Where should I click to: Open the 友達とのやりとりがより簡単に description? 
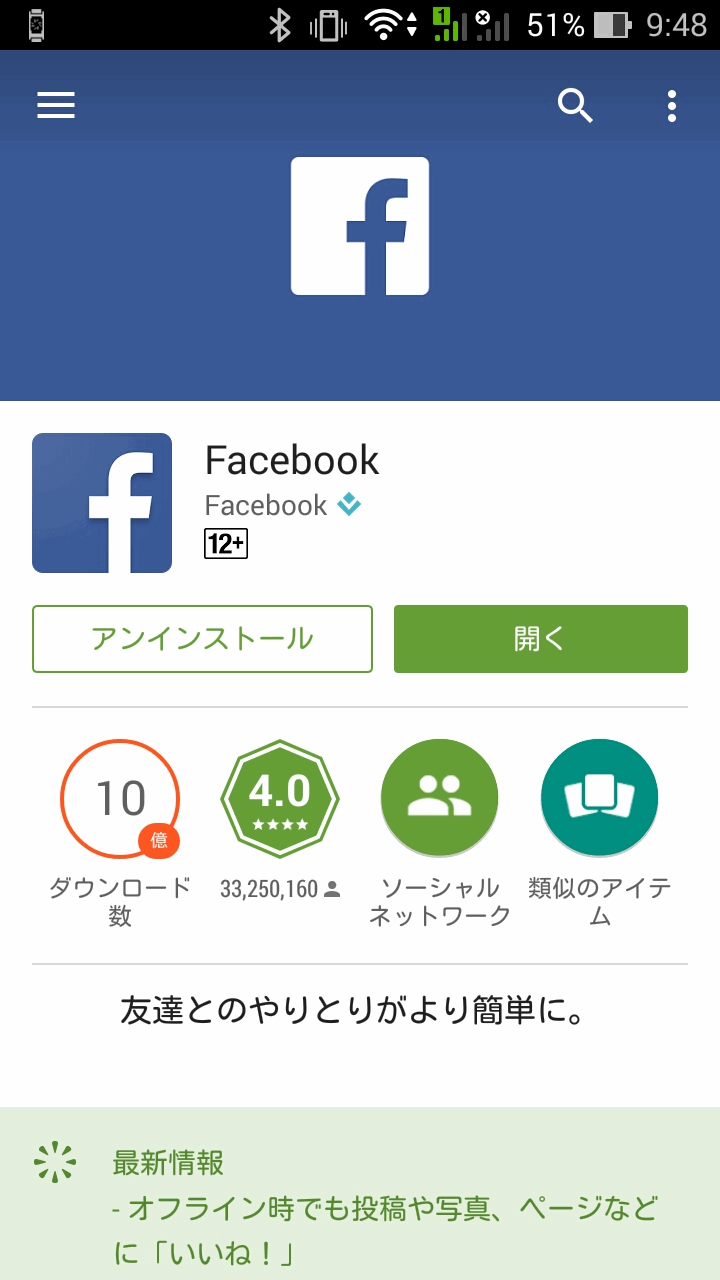click(352, 1010)
